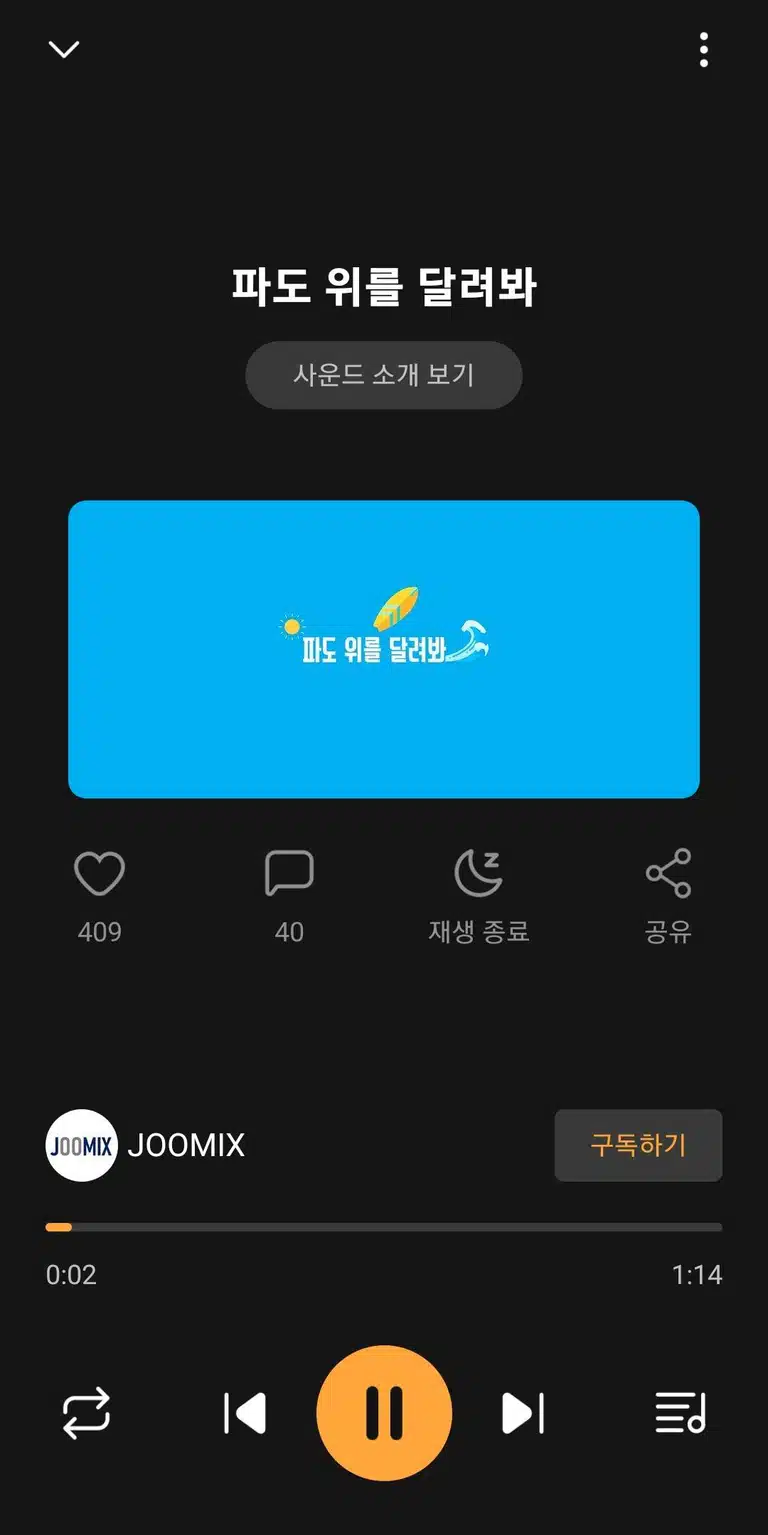
Task: Collapse the player with the down chevron
Action: point(64,49)
